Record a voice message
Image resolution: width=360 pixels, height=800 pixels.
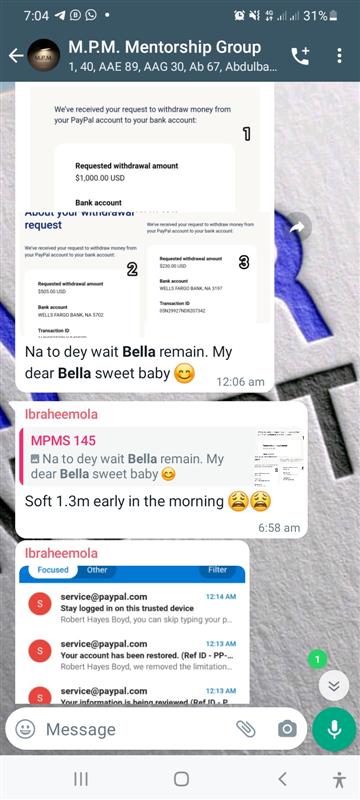[x=335, y=729]
